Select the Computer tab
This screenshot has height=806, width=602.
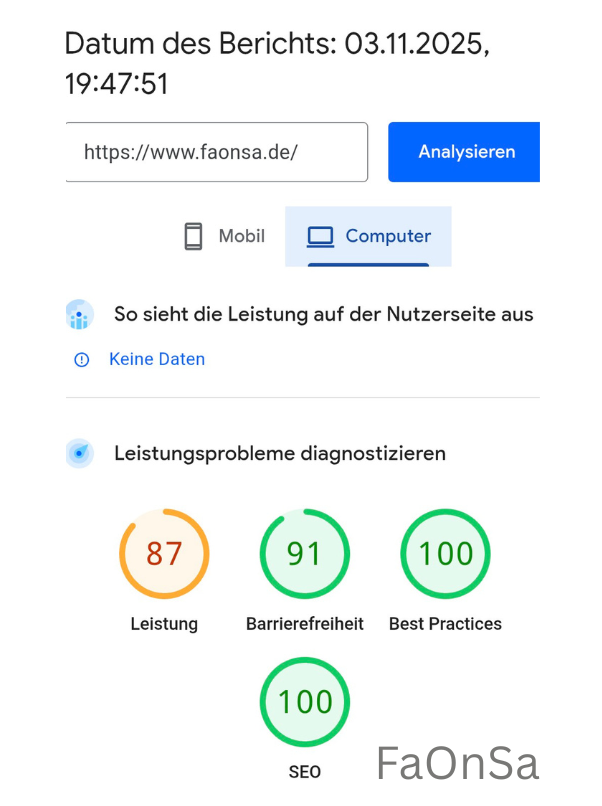(x=368, y=237)
